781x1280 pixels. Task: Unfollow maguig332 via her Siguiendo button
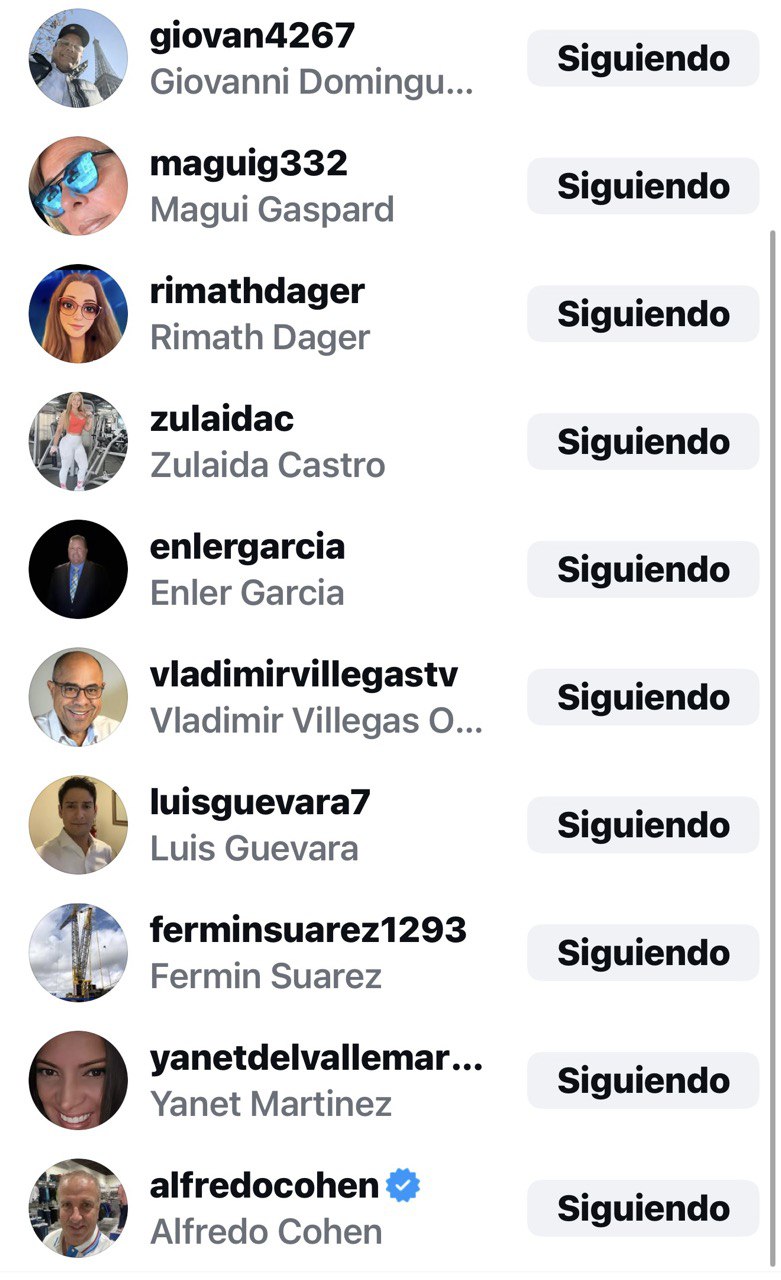[x=643, y=186]
